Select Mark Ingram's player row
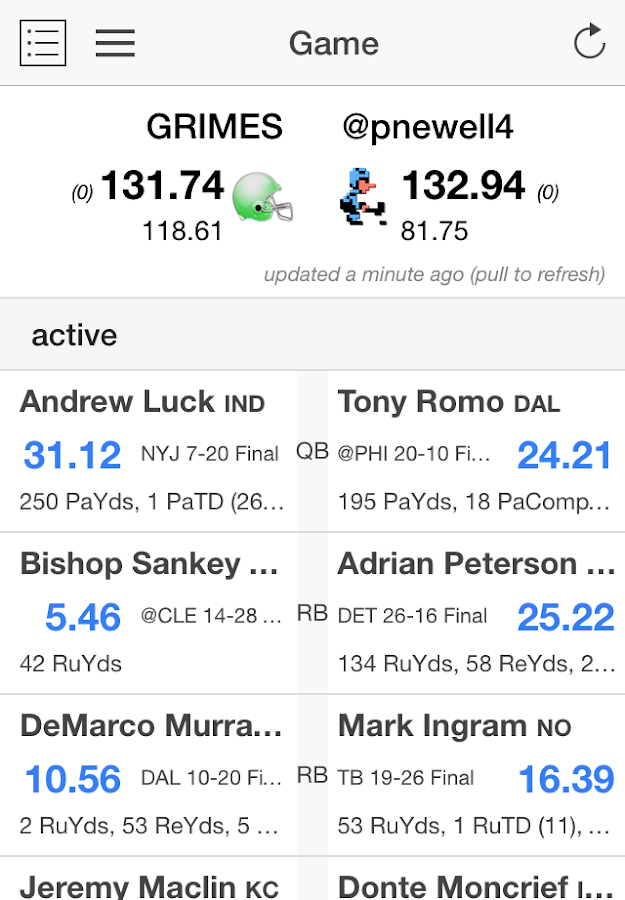 tap(475, 775)
